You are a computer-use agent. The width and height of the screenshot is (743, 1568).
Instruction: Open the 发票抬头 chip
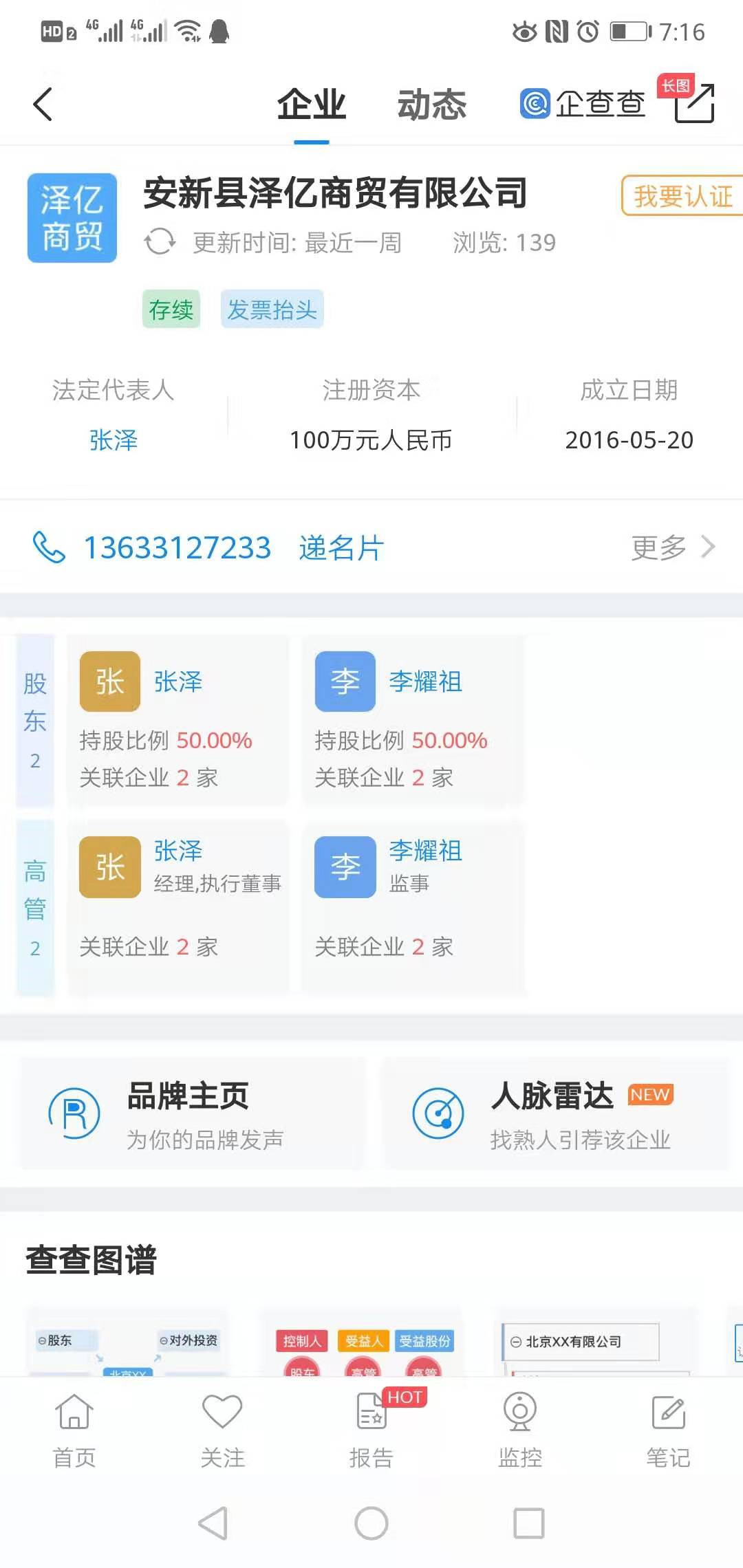tap(272, 309)
